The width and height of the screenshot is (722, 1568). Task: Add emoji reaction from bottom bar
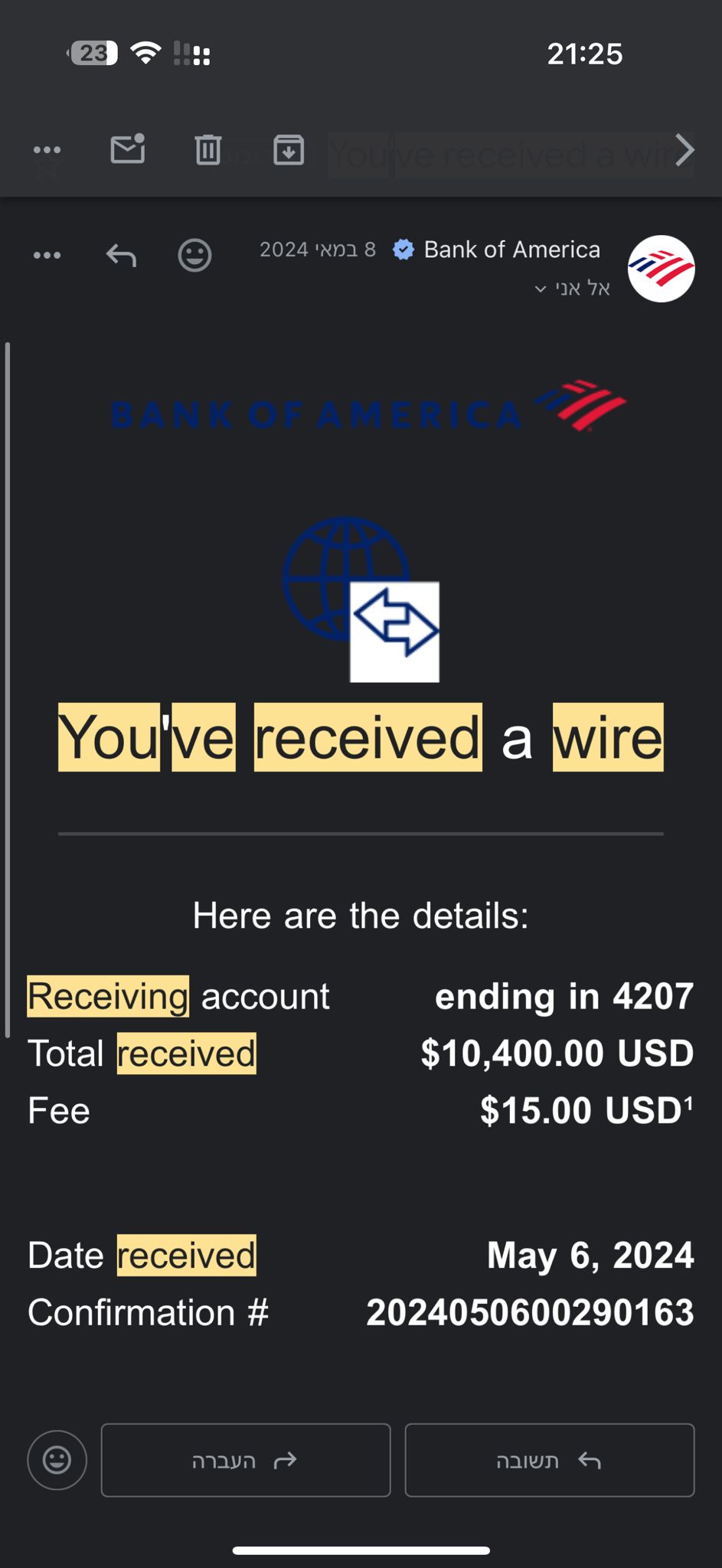coord(57,1460)
